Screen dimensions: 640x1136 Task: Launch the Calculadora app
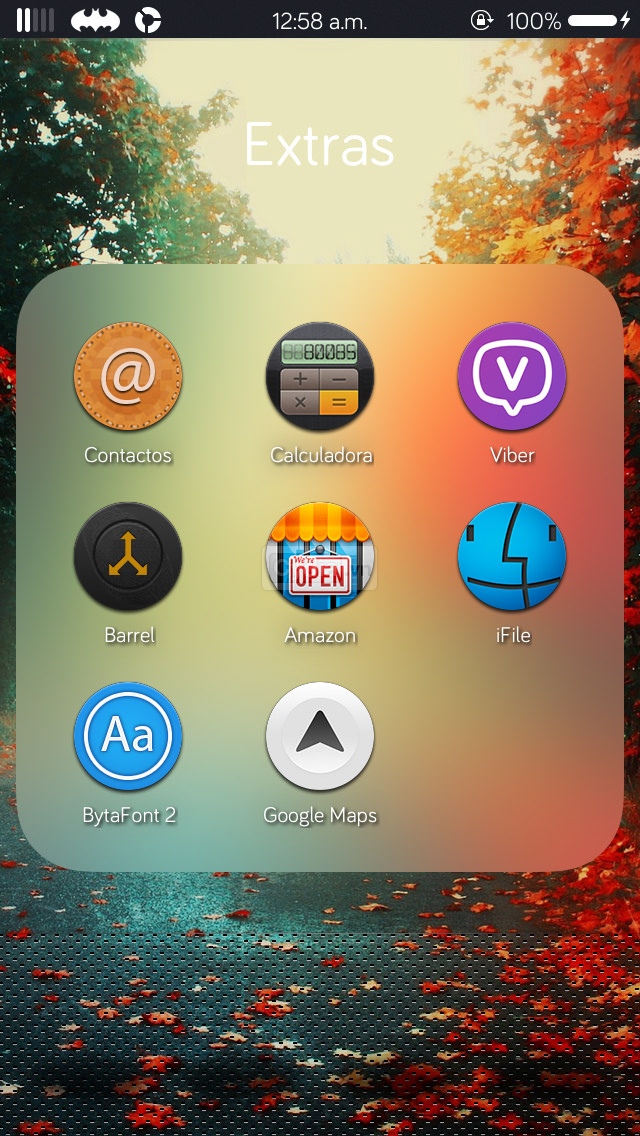(x=320, y=376)
